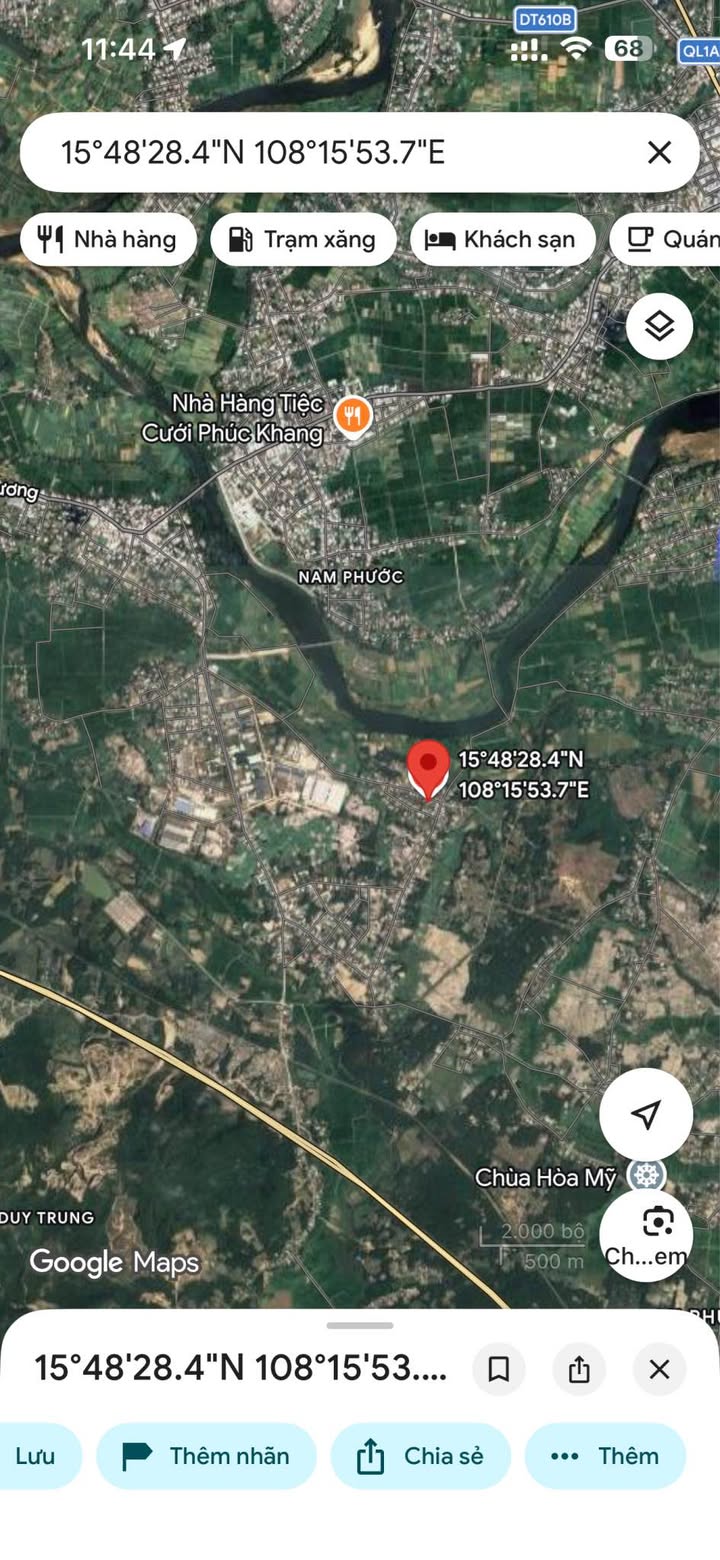The image size is (720, 1560).
Task: Tap the Lưu button
Action: coord(36,1456)
